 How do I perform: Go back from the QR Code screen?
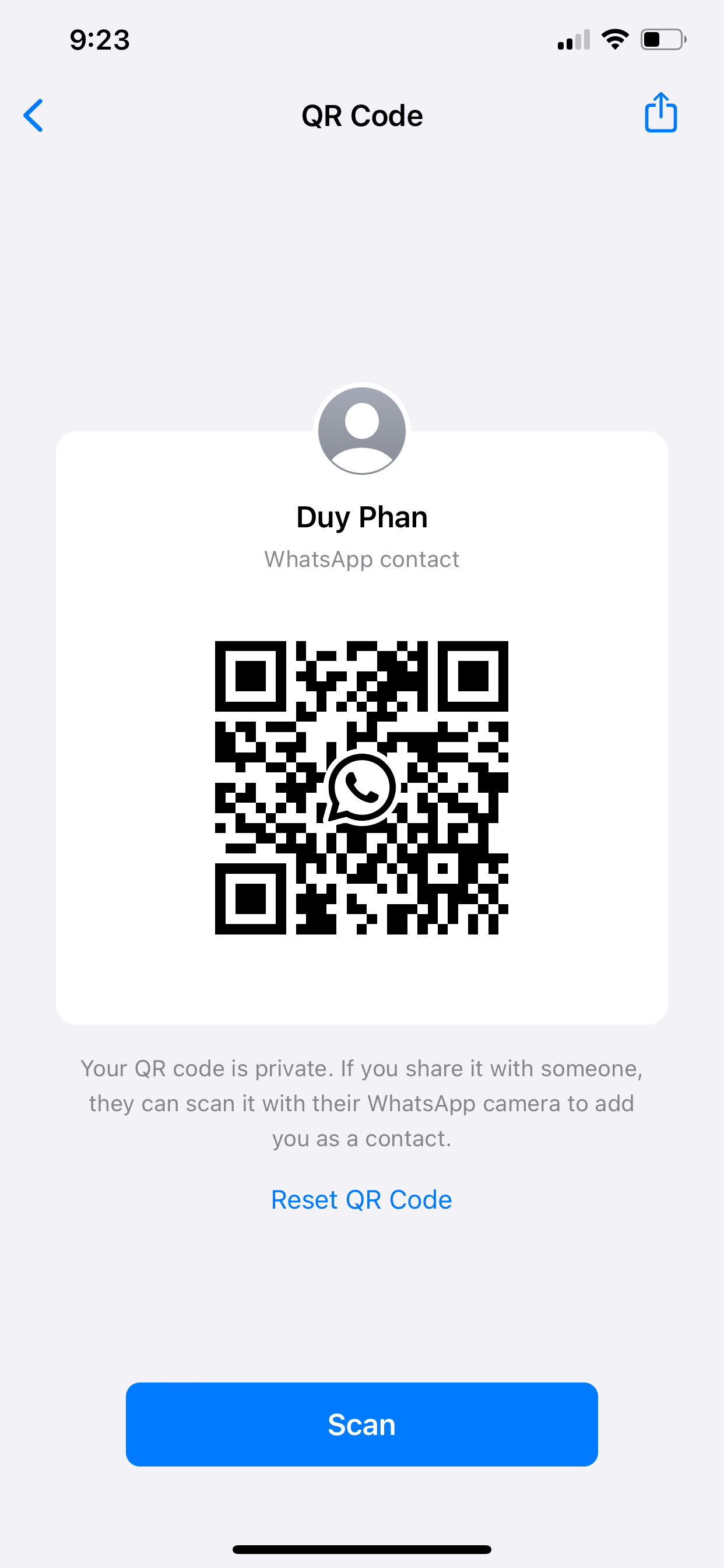pos(33,115)
